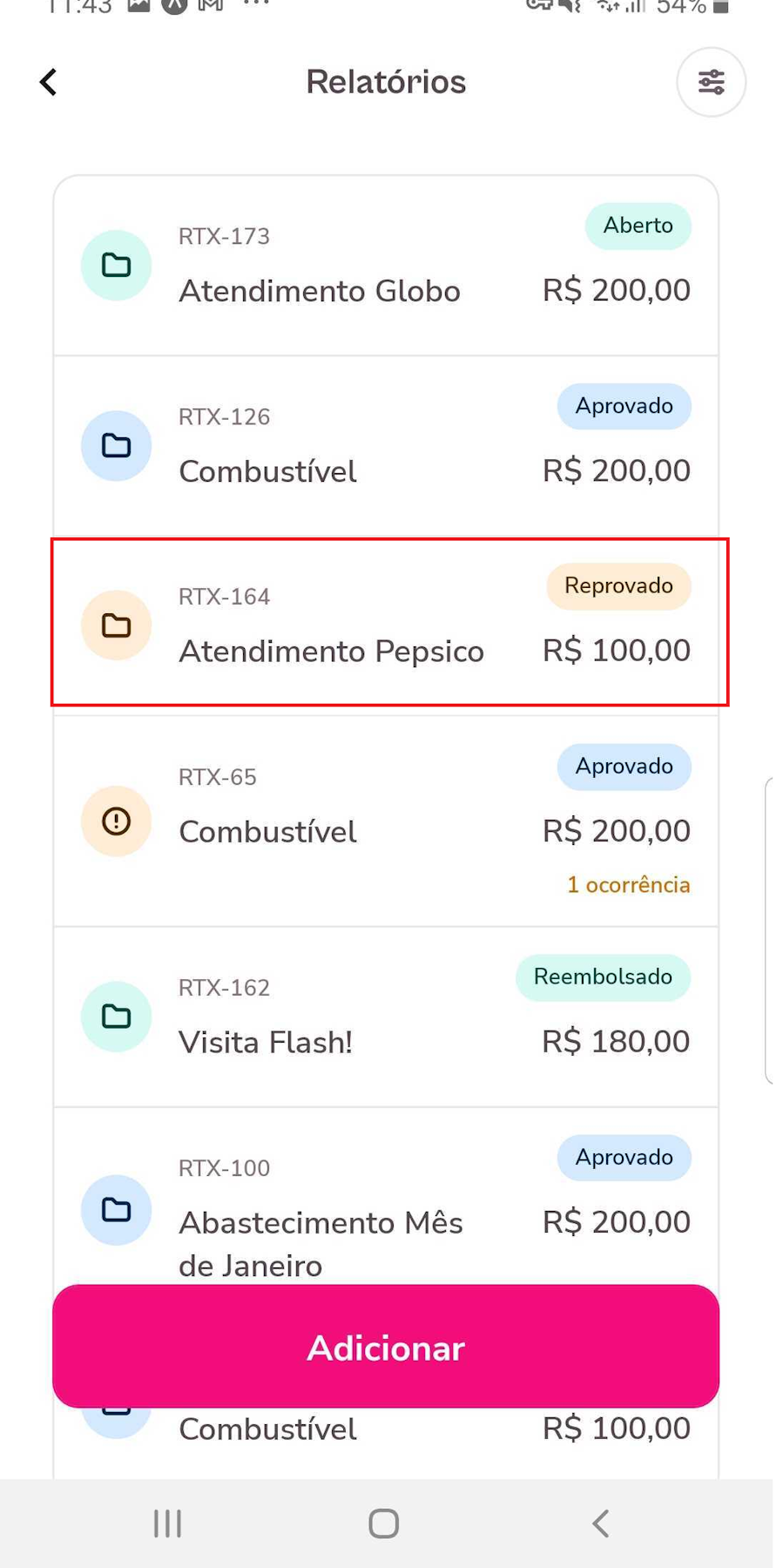The width and height of the screenshot is (783, 1568).
Task: Open the filters icon beside Relatórios title
Action: 711,82
